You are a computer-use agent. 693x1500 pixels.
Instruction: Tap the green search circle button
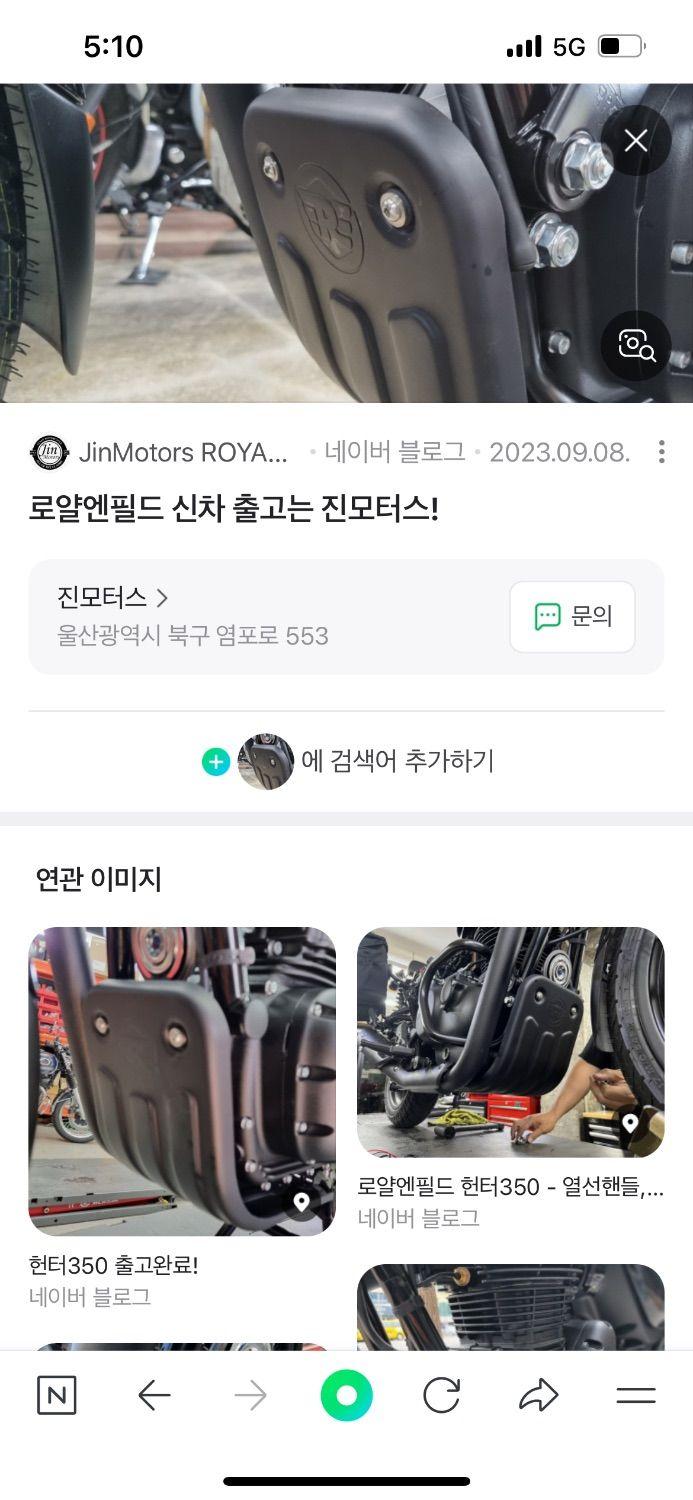coord(346,1395)
